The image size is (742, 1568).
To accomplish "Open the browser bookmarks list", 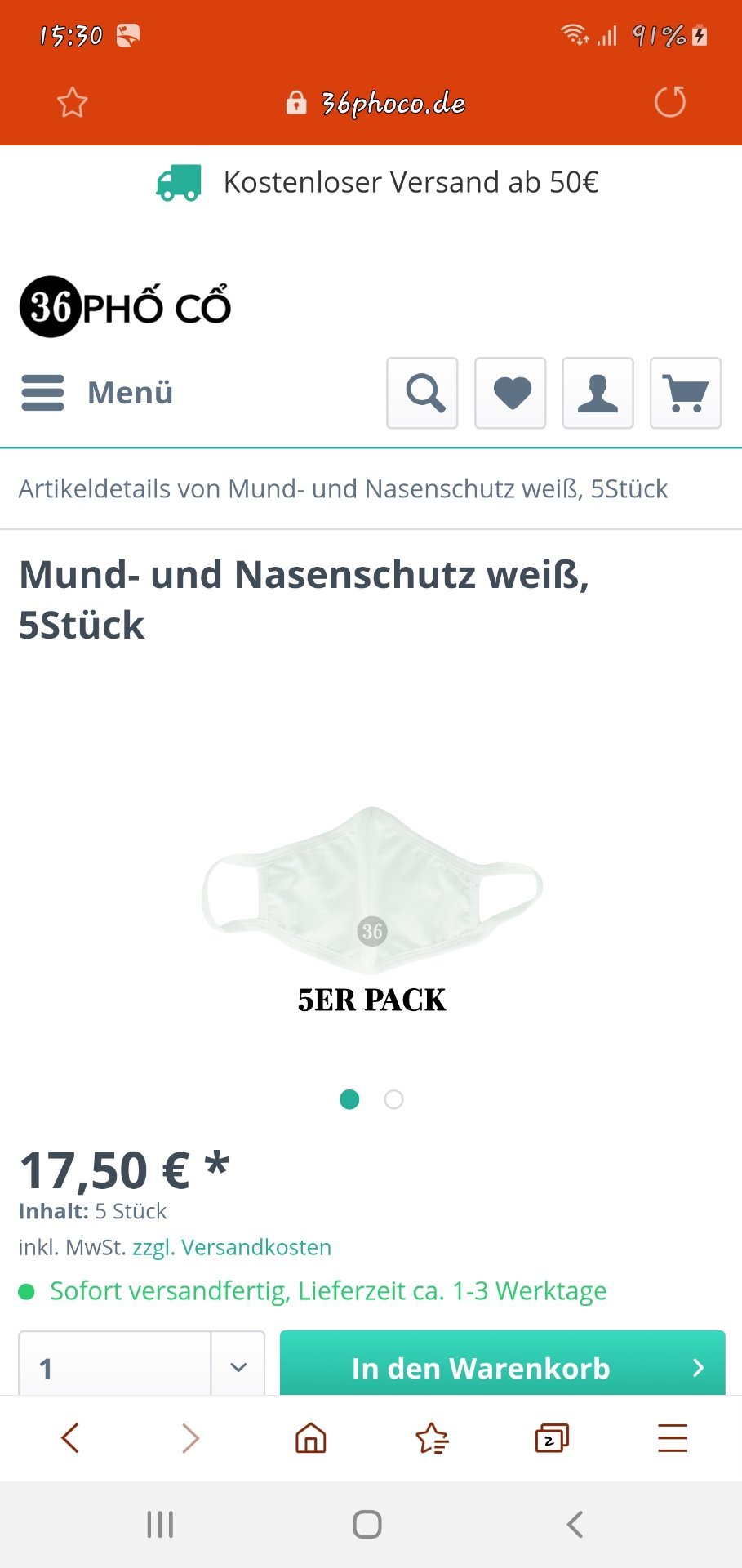I will [432, 1438].
